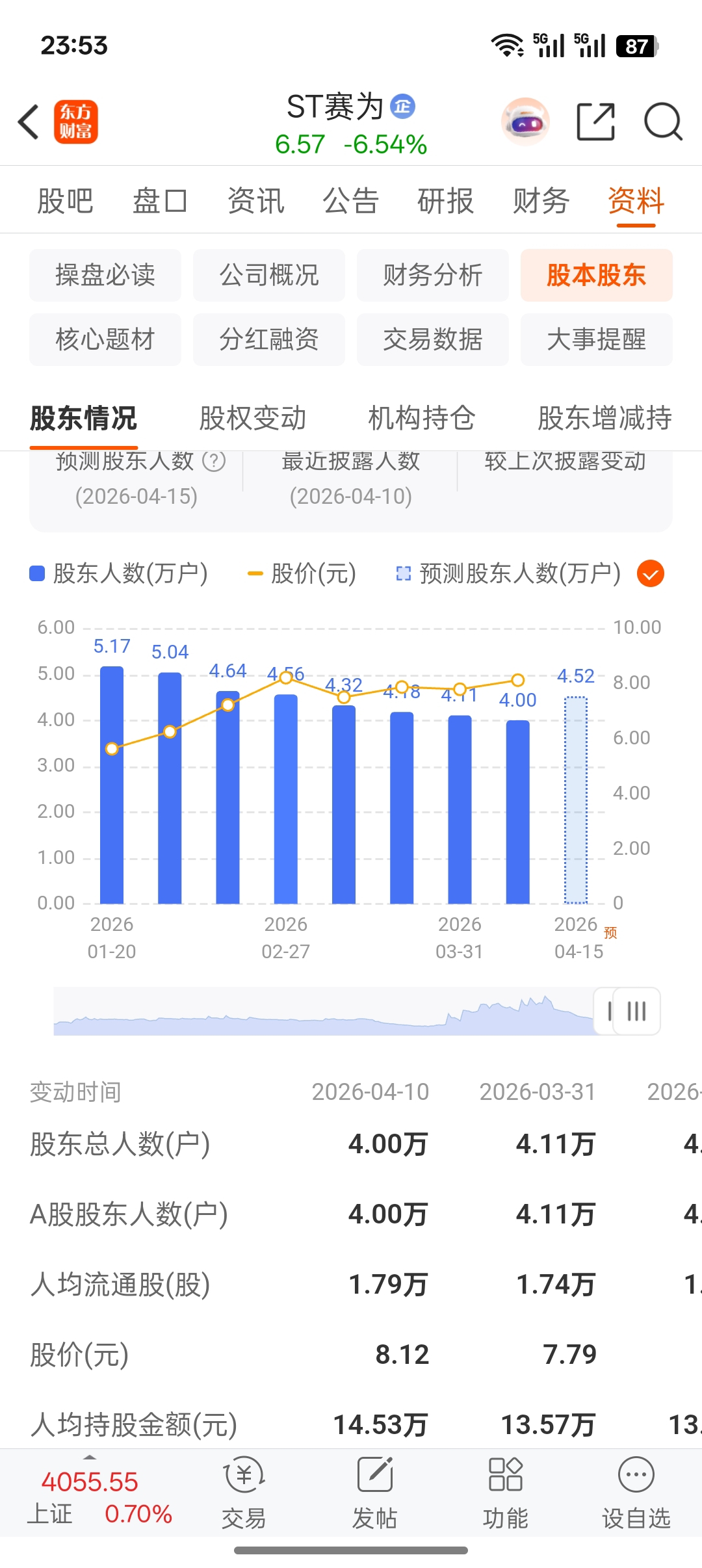The image size is (702, 1568).
Task: Switch to the 股权变动 sub-tab
Action: tap(253, 418)
